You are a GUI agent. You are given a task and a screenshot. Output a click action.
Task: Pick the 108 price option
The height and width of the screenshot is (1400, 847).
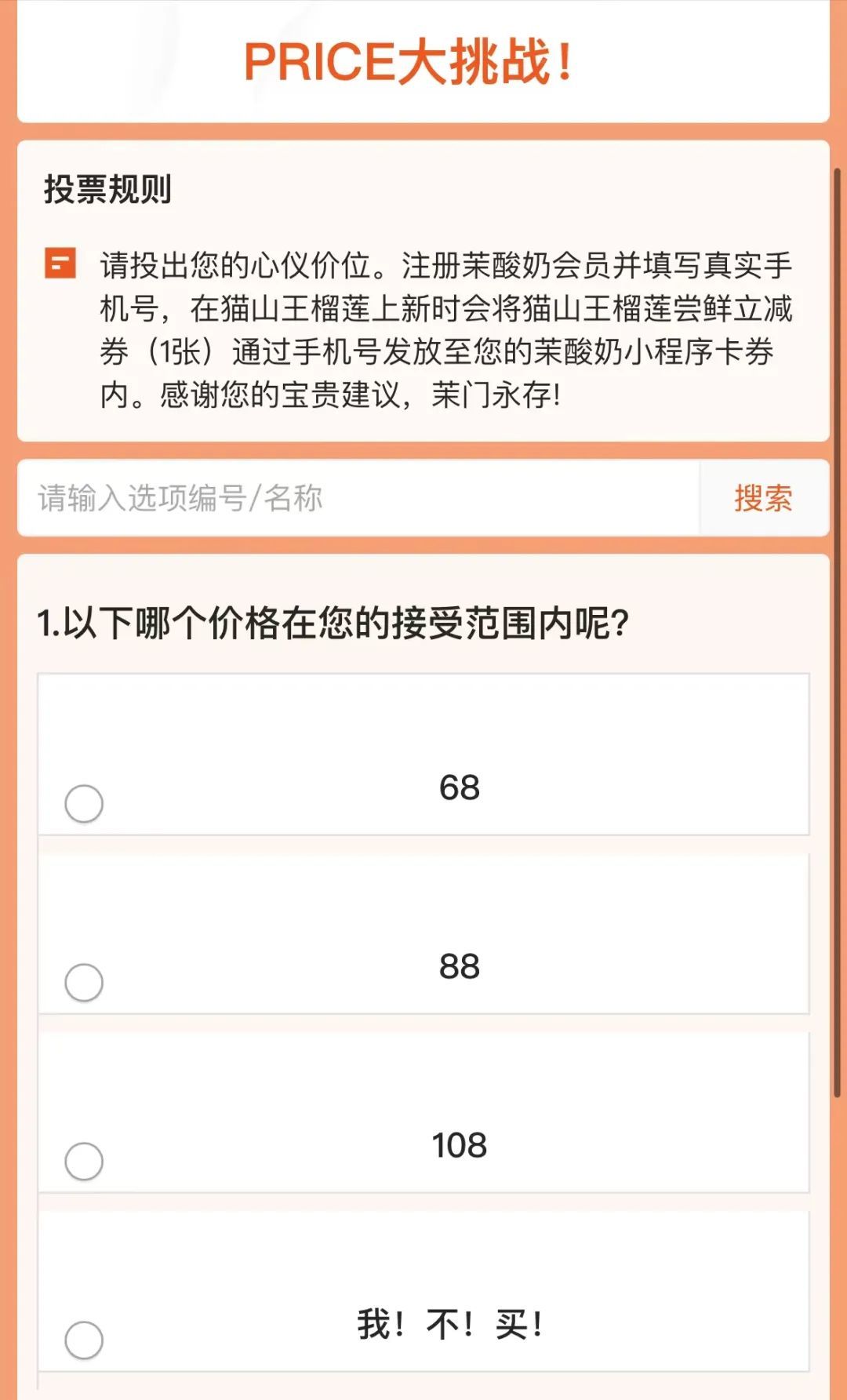84,1161
